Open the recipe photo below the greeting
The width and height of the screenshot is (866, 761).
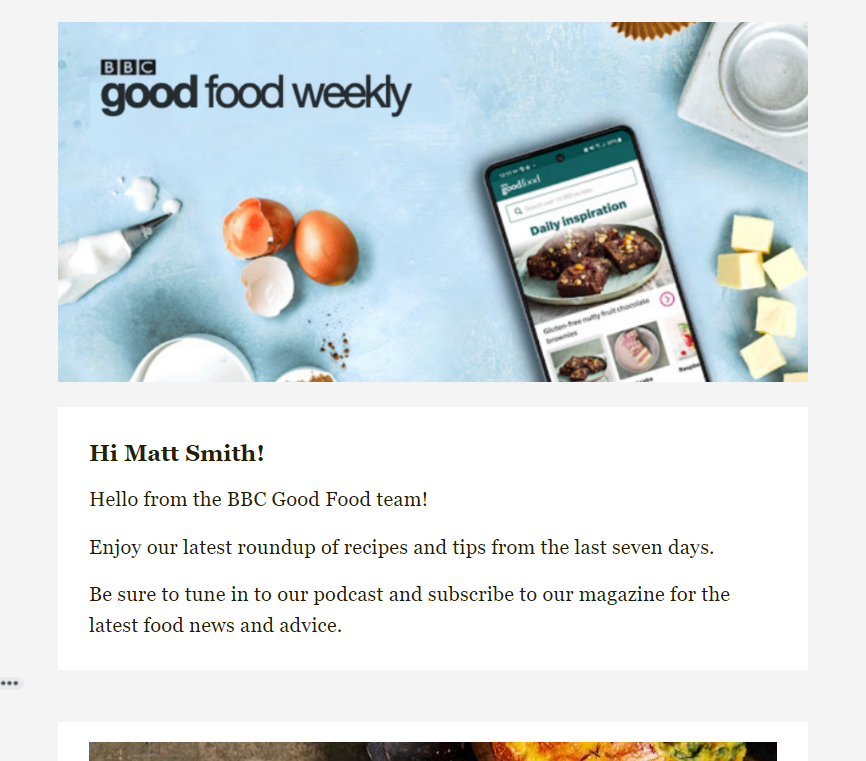pyautogui.click(x=432, y=751)
